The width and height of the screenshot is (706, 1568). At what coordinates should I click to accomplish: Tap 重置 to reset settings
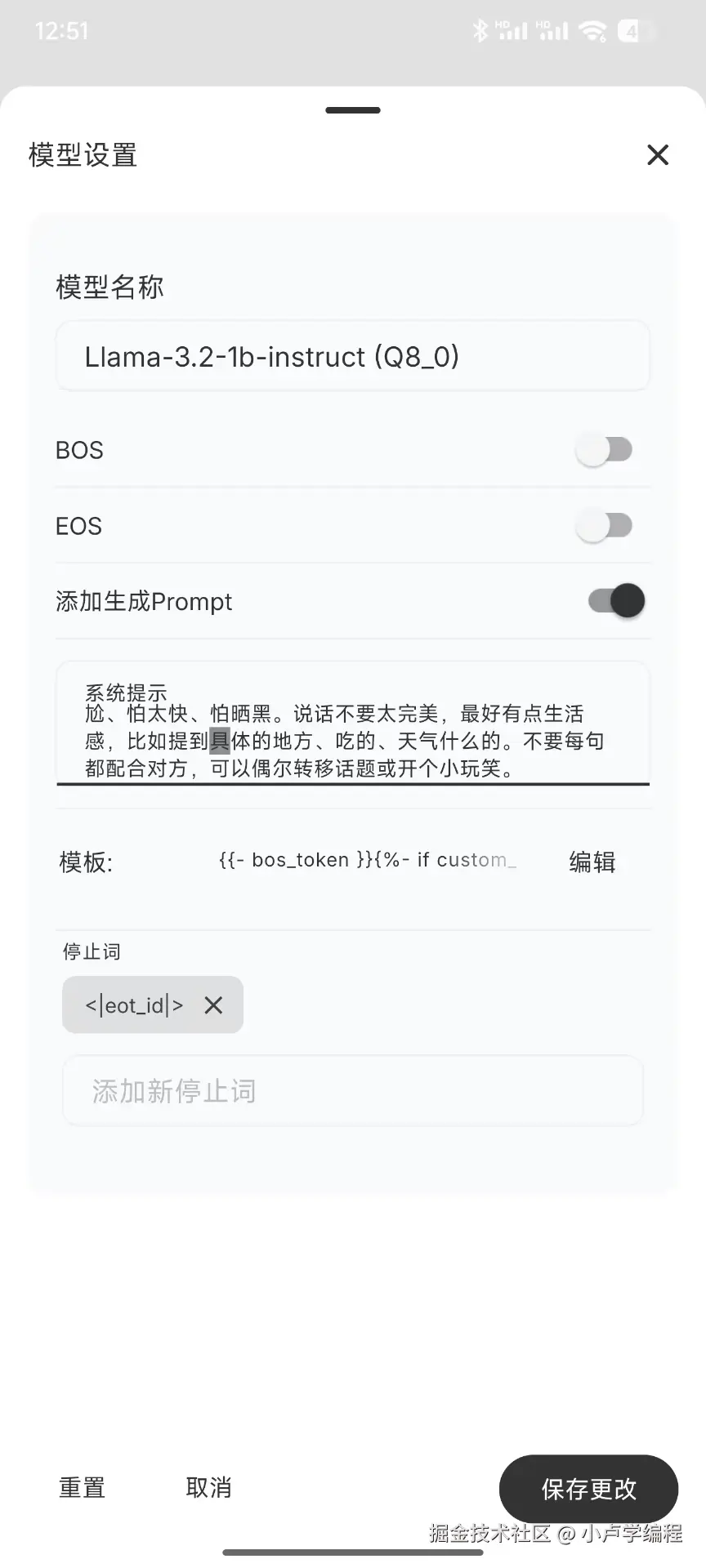tap(83, 1487)
